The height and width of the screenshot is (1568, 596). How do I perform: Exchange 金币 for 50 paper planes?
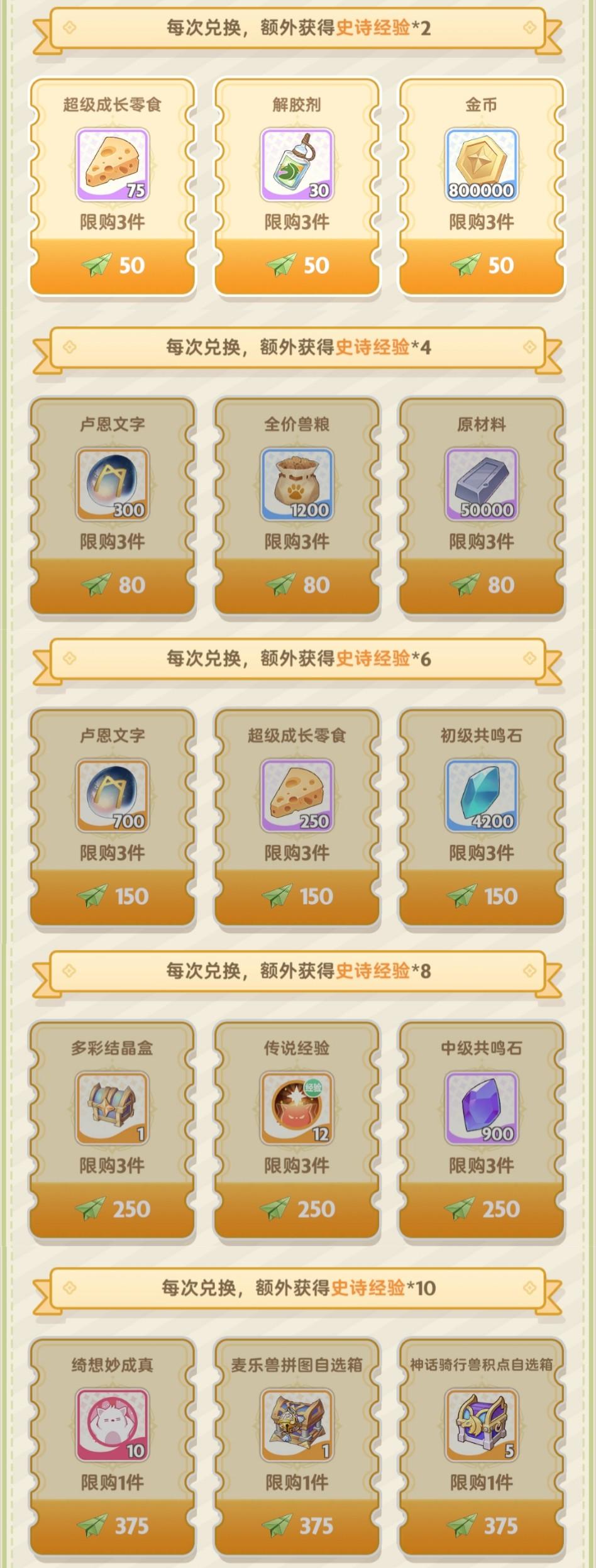pyautogui.click(x=480, y=264)
